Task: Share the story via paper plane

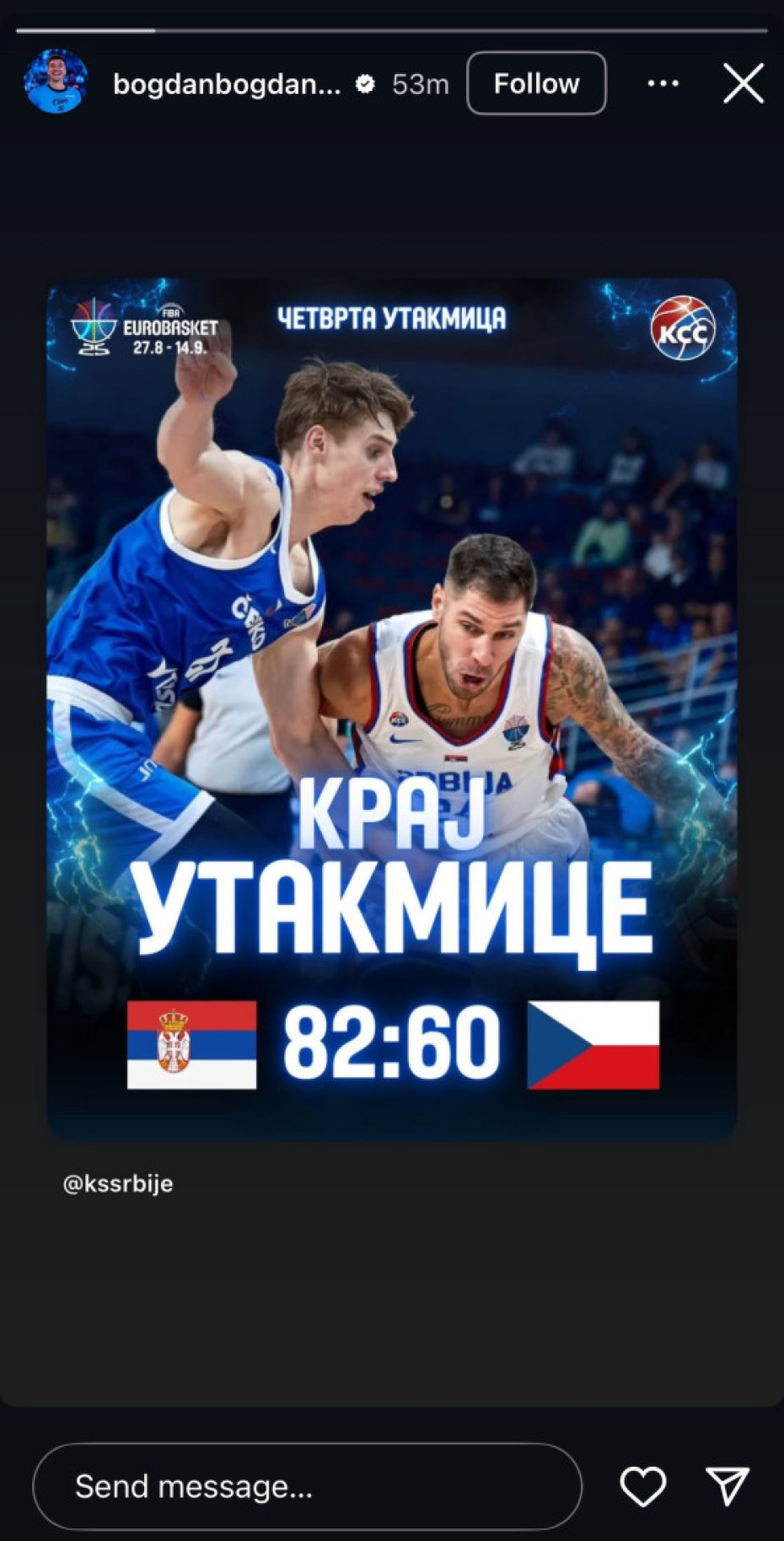Action: [727, 1485]
